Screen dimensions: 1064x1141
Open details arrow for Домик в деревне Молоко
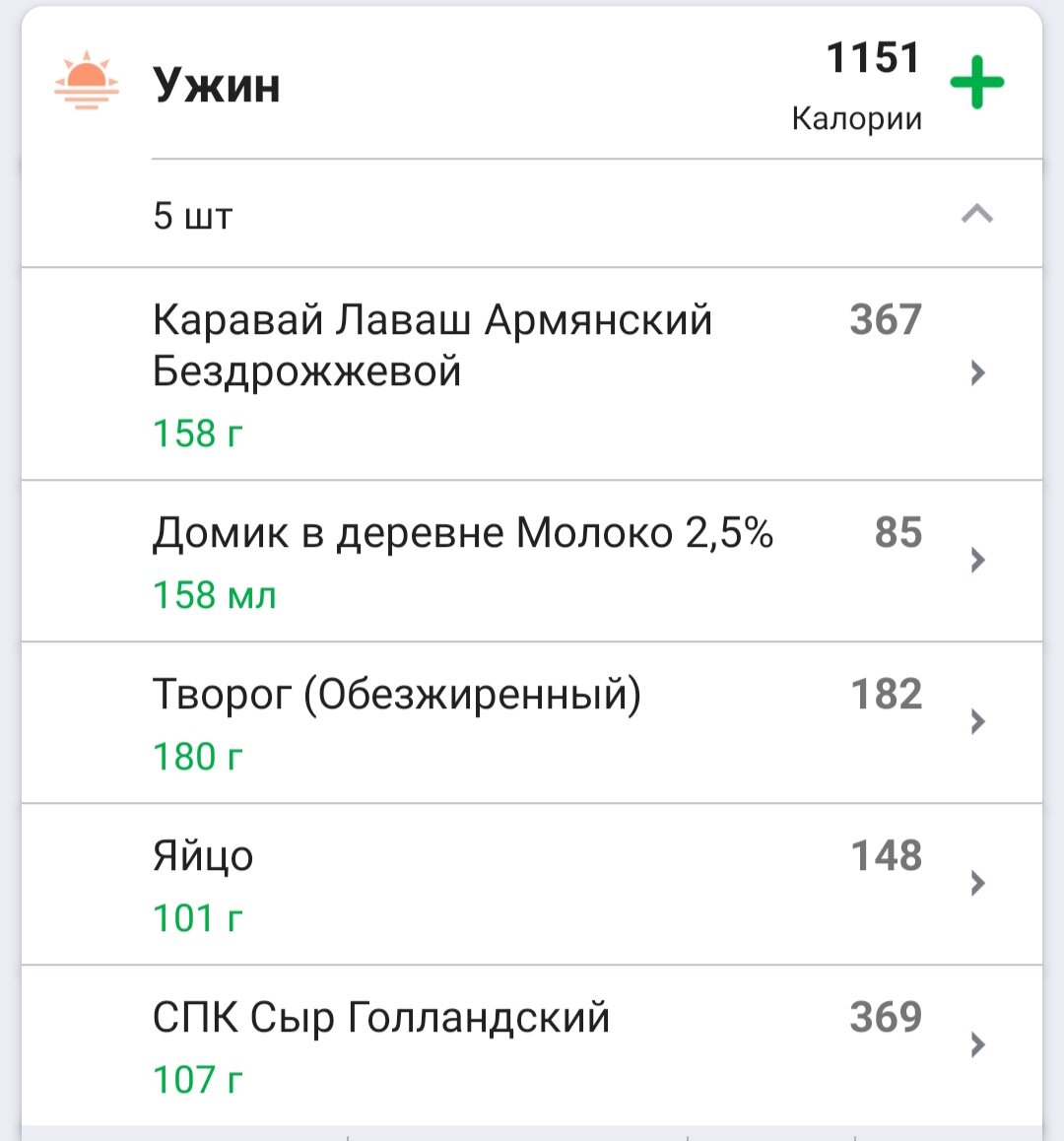[x=976, y=560]
